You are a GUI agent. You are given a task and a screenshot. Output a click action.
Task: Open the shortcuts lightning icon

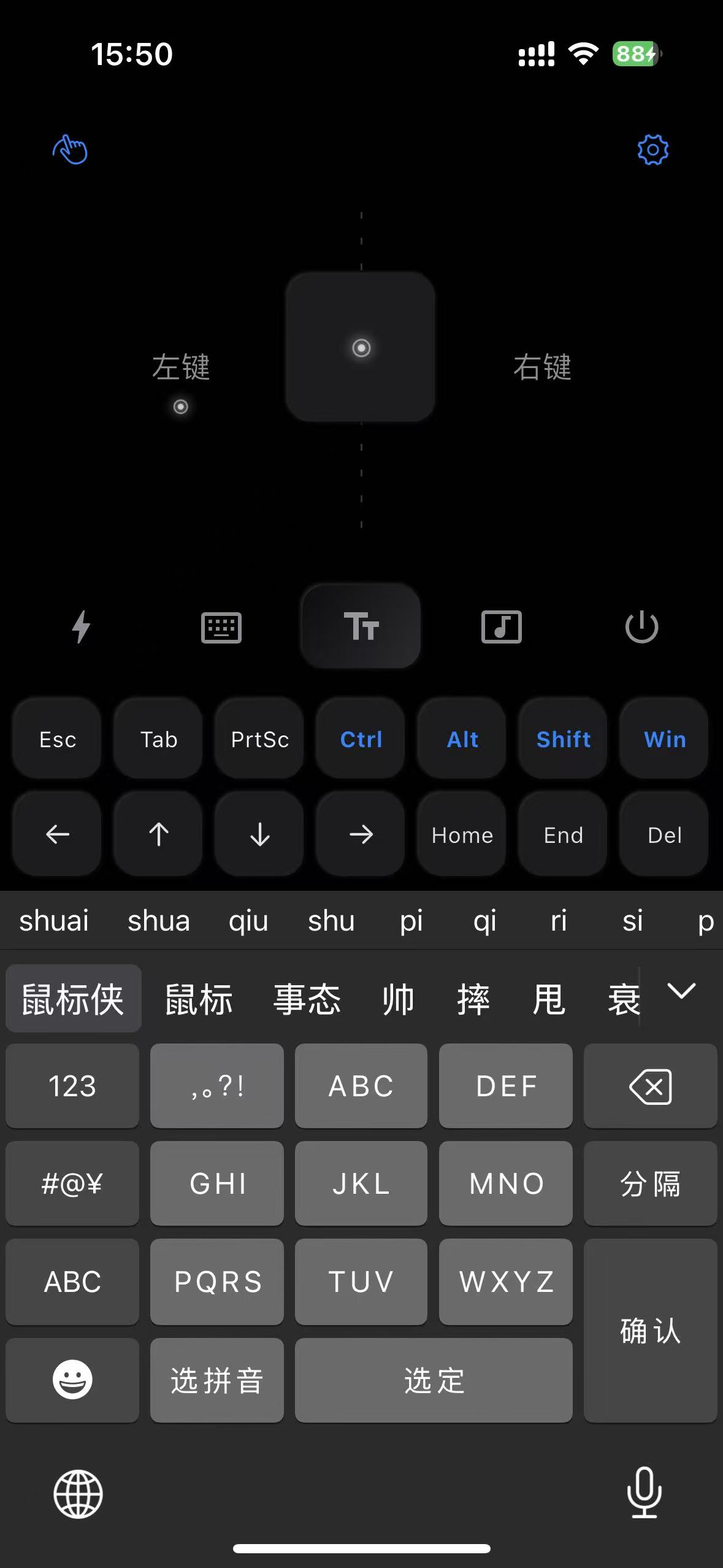80,626
